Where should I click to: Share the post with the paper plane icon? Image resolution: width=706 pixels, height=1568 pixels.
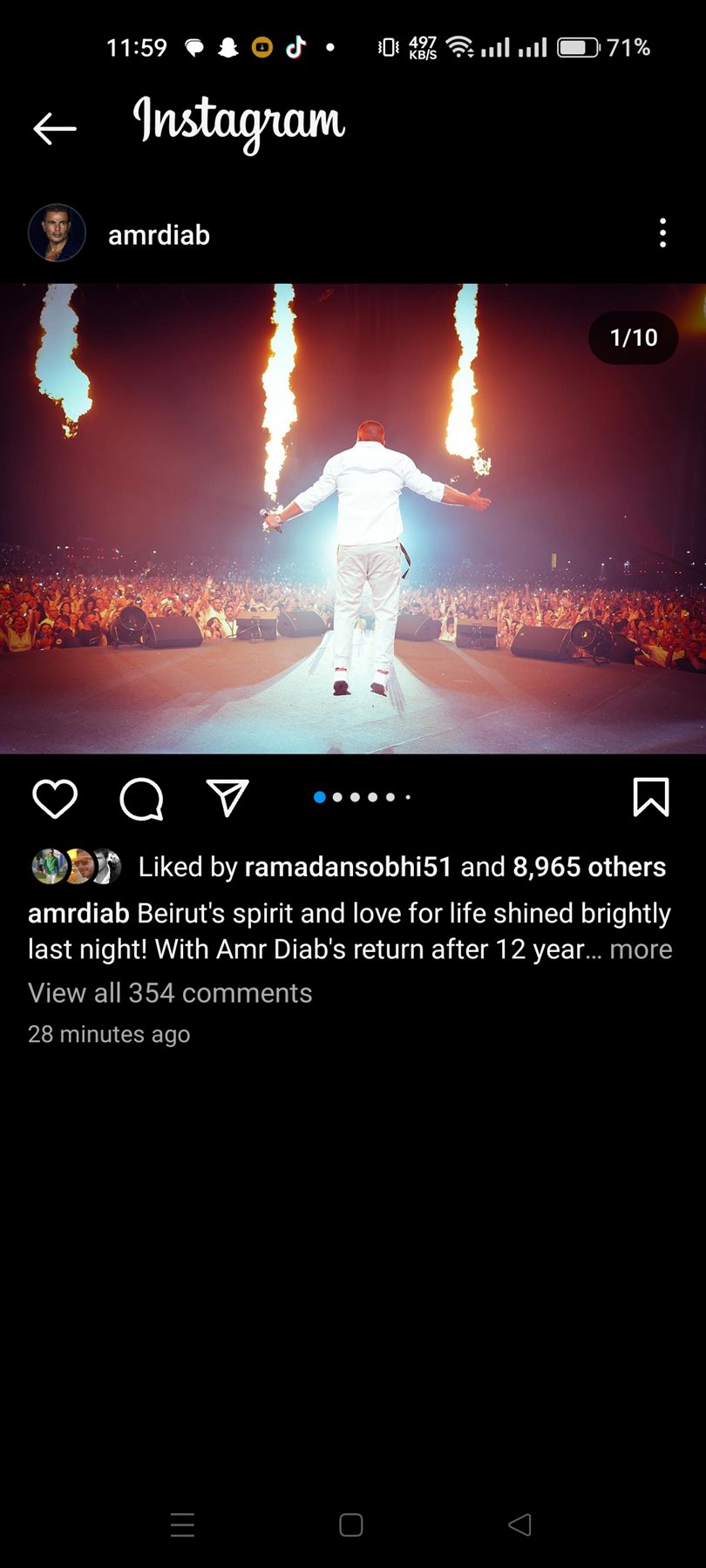pos(227,798)
